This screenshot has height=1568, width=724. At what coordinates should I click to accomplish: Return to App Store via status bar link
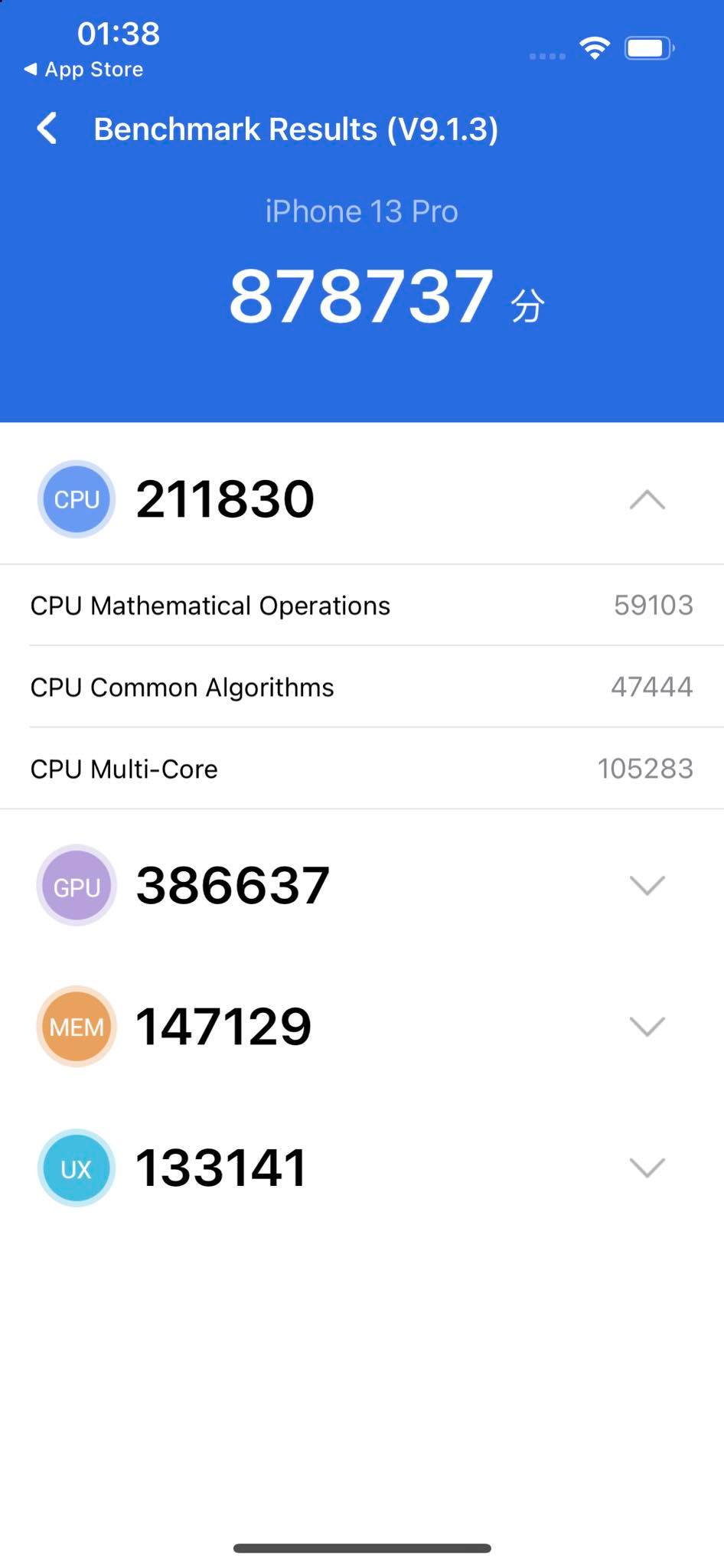83,70
